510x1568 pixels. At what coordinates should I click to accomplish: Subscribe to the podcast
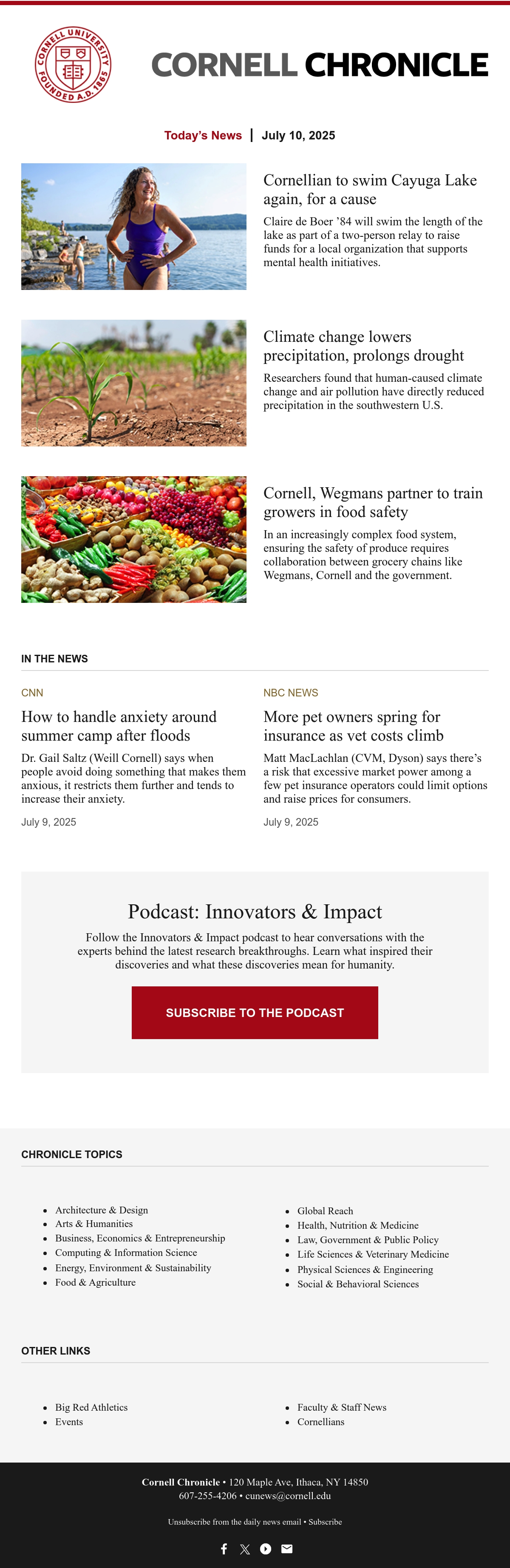255,1012
